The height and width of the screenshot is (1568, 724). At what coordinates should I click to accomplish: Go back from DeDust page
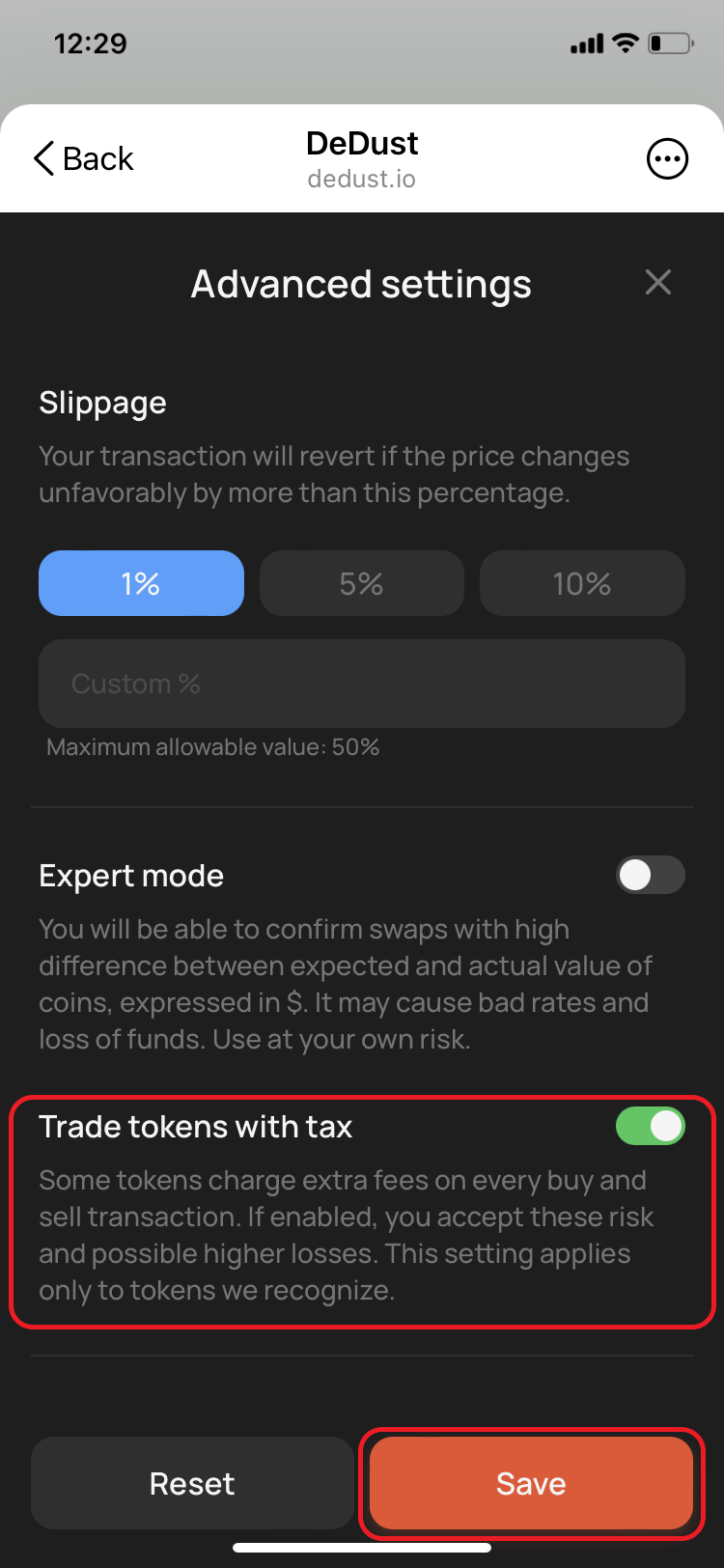click(x=84, y=159)
